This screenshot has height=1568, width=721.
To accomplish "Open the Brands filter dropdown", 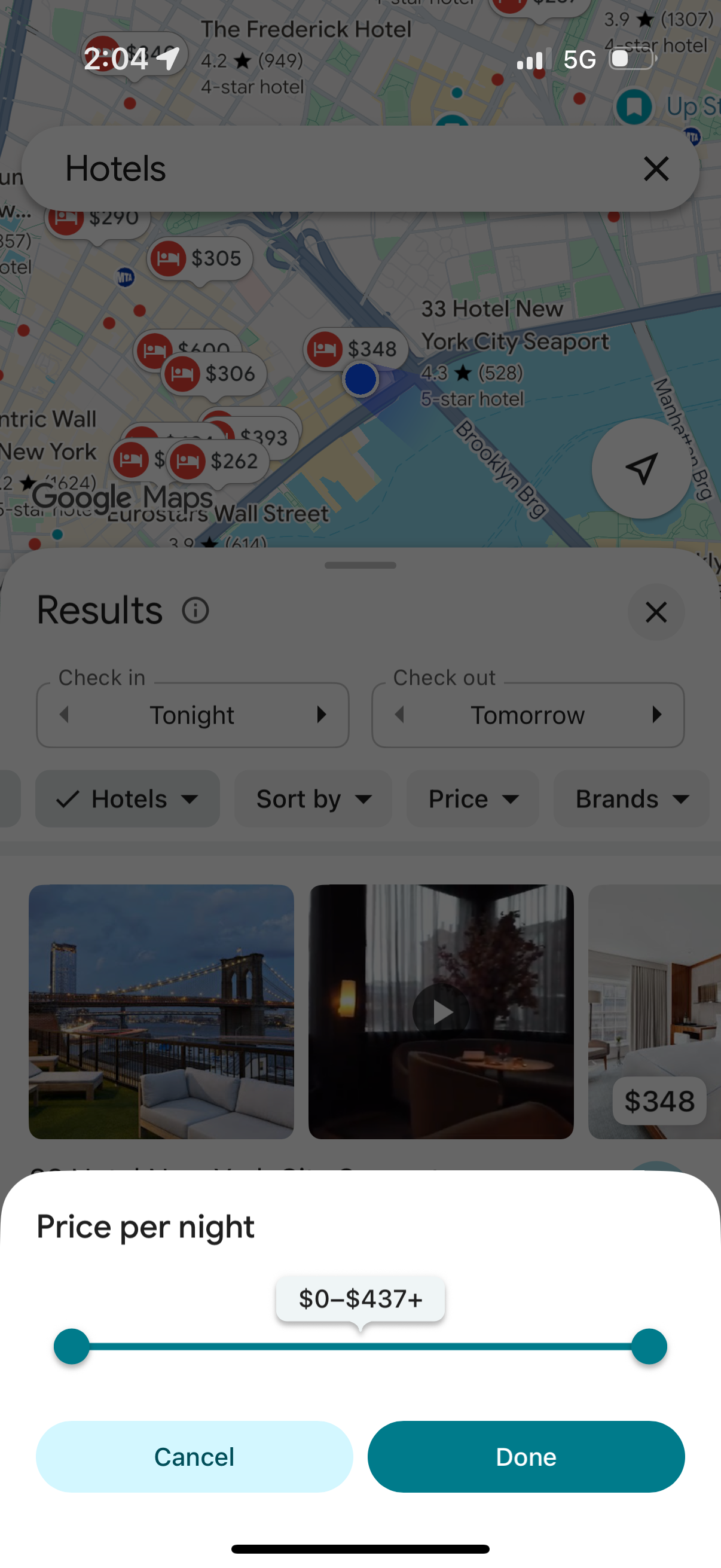I will click(x=631, y=798).
